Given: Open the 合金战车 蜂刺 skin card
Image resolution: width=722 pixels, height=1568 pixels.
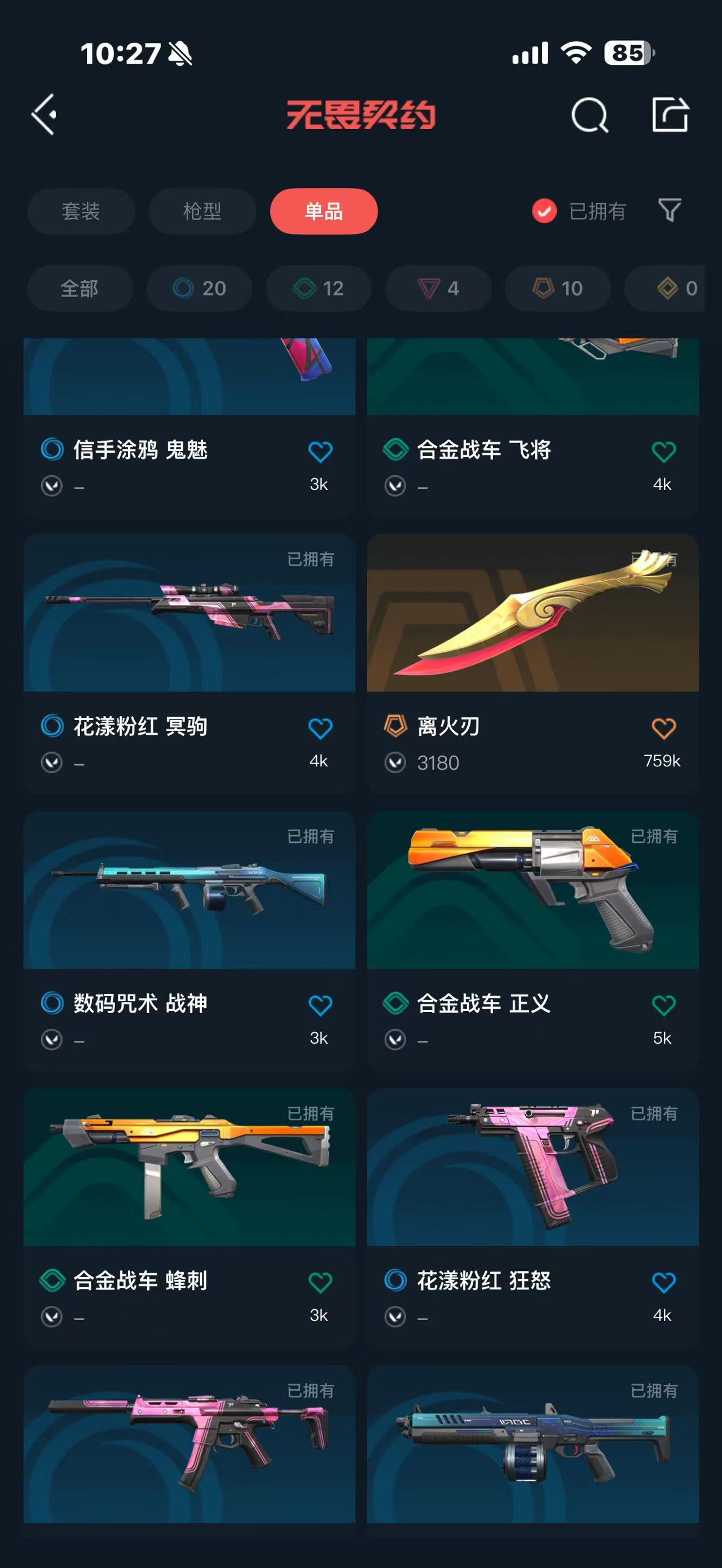Looking at the screenshot, I should 190,1218.
